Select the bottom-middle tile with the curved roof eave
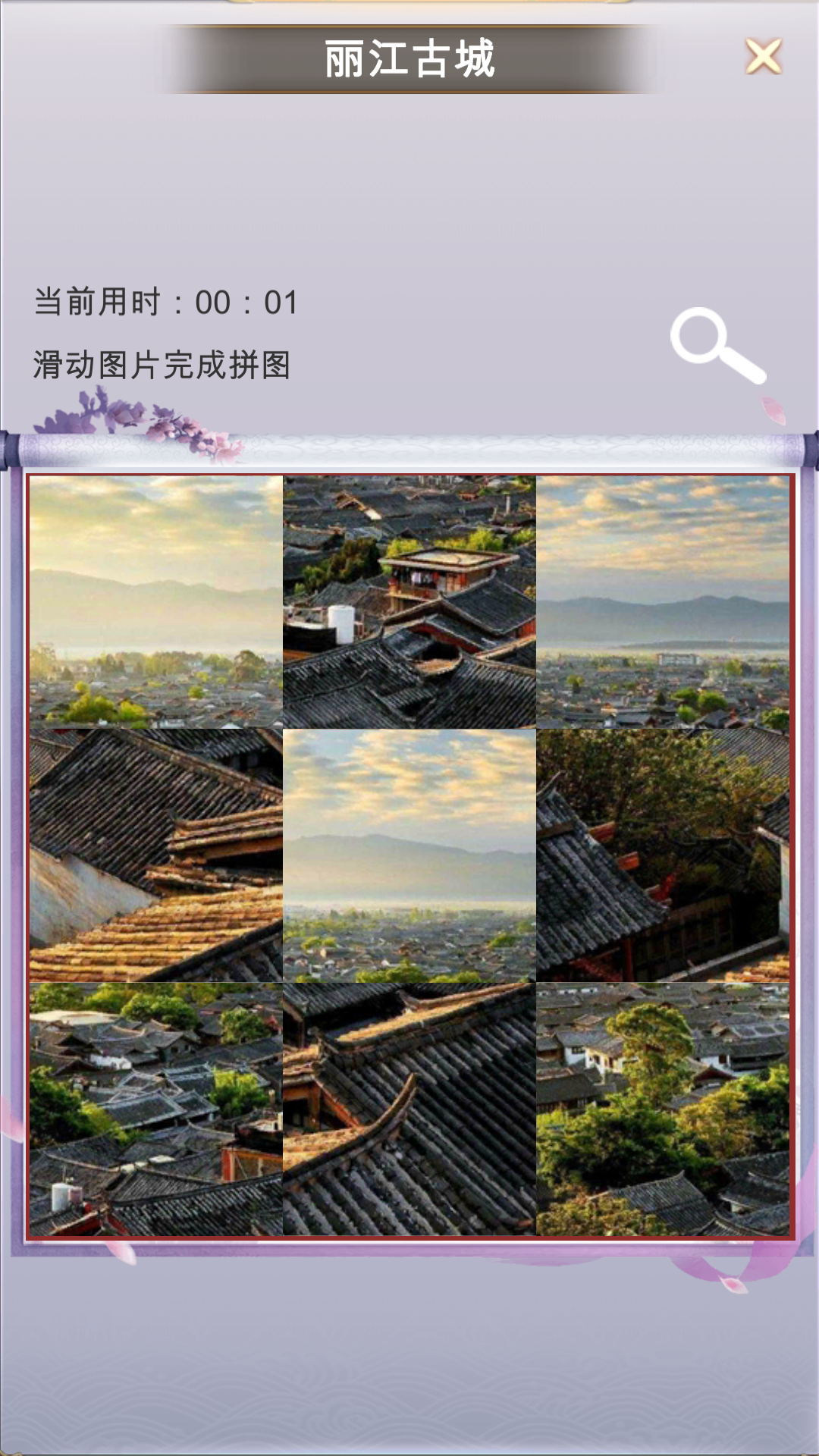The width and height of the screenshot is (819, 1456). tap(409, 1109)
